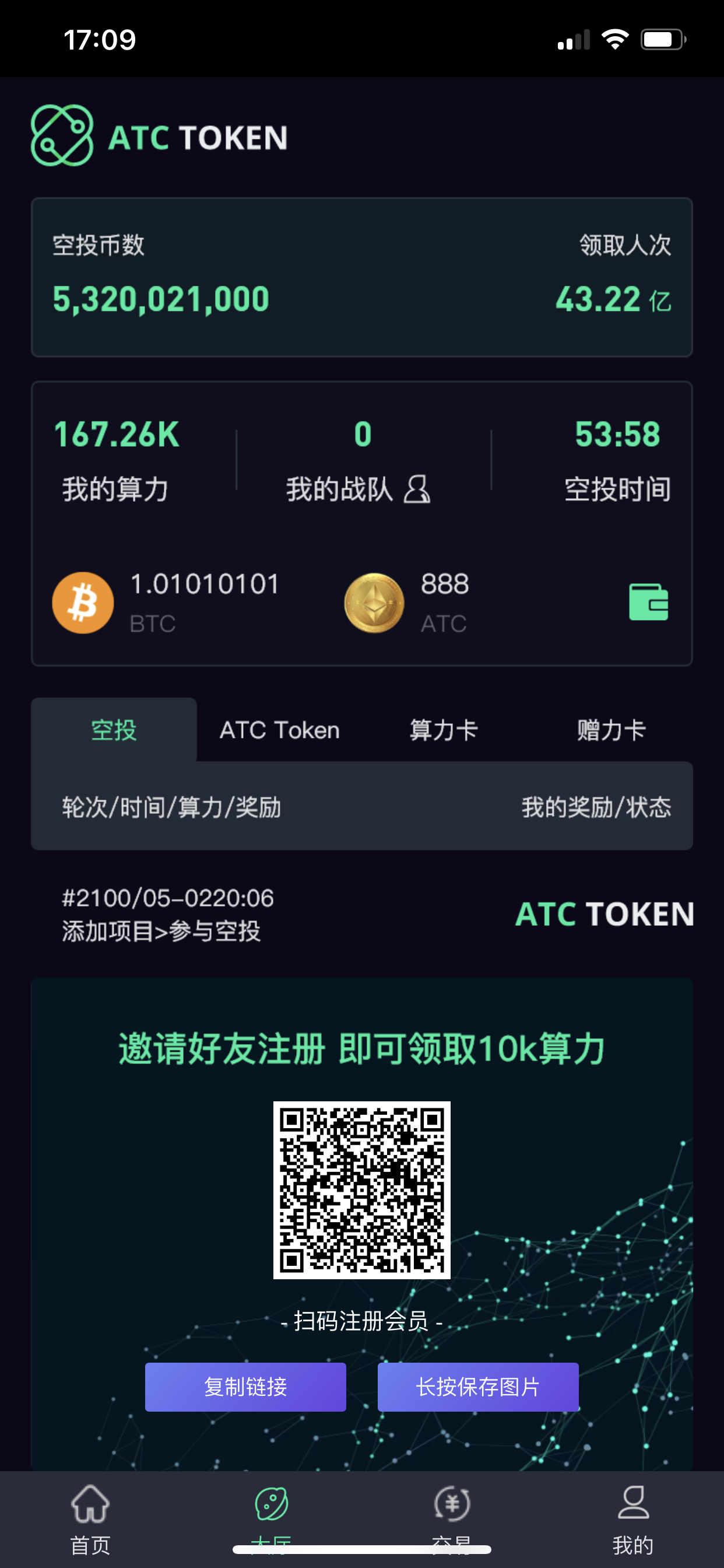Open airdrop round #2100 entry

(167, 914)
